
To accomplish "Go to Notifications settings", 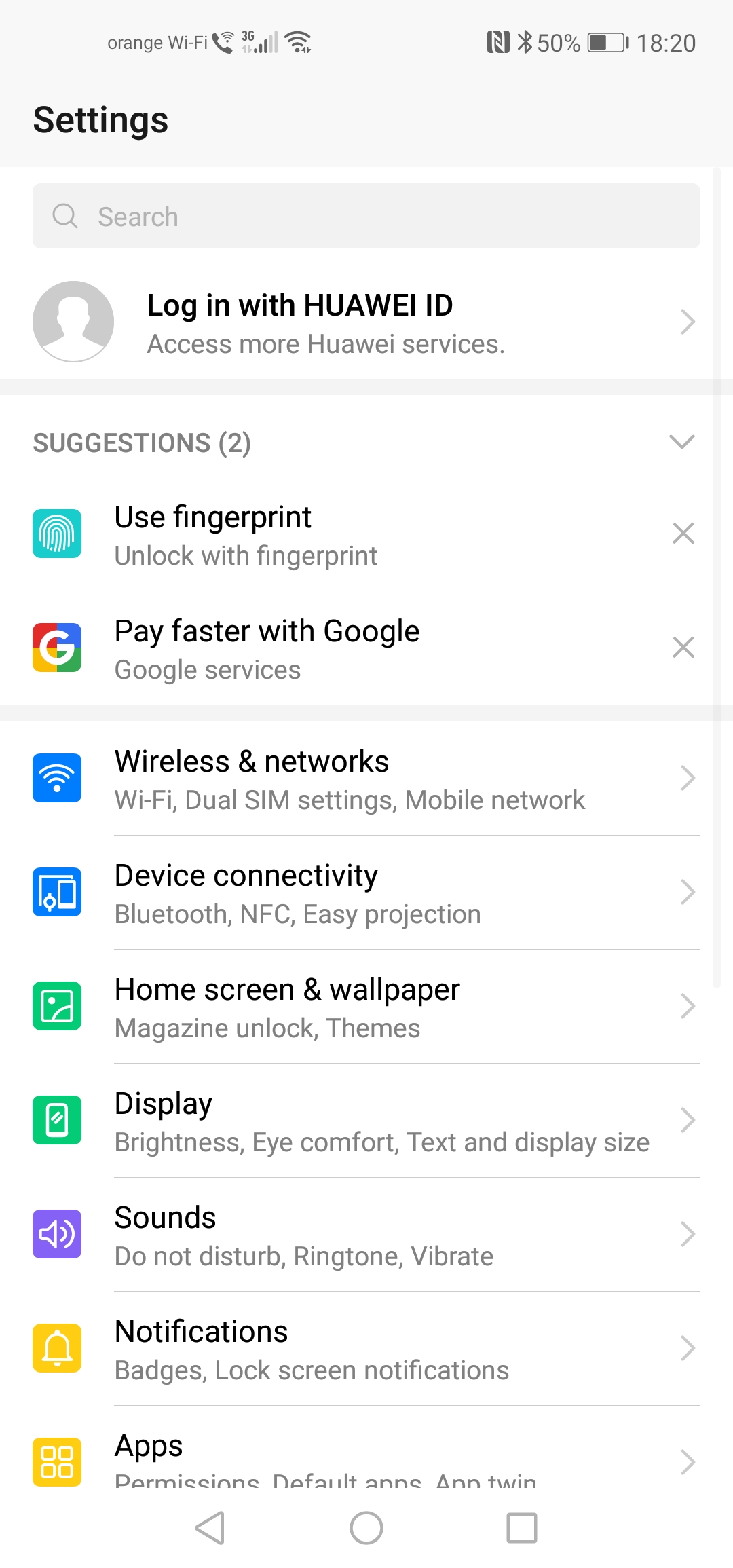I will point(366,1349).
